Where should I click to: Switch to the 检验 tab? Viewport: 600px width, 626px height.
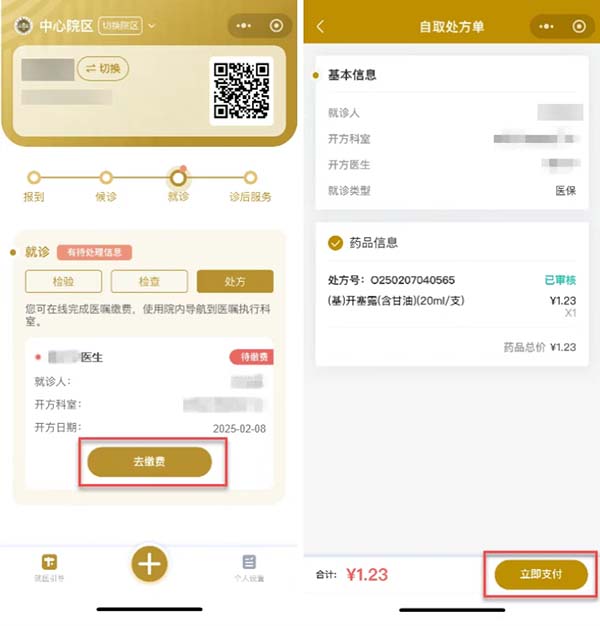(62, 281)
